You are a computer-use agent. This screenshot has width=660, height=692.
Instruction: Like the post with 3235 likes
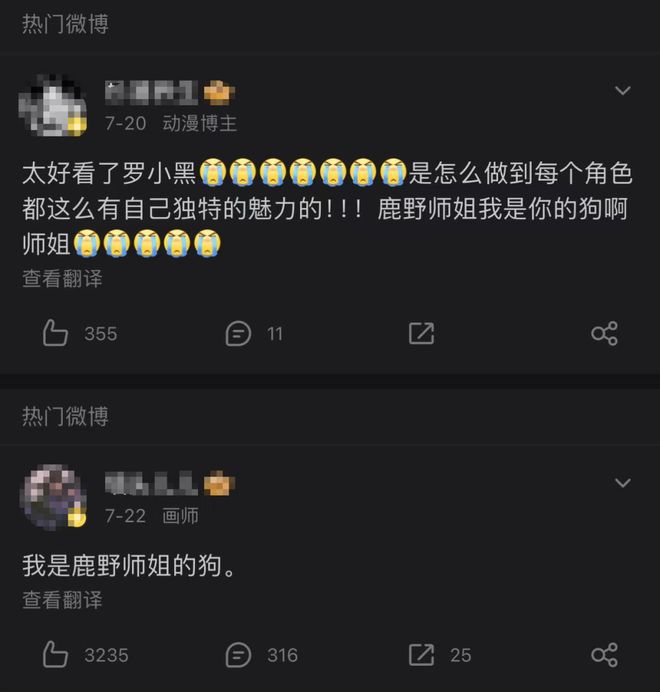pos(56,655)
